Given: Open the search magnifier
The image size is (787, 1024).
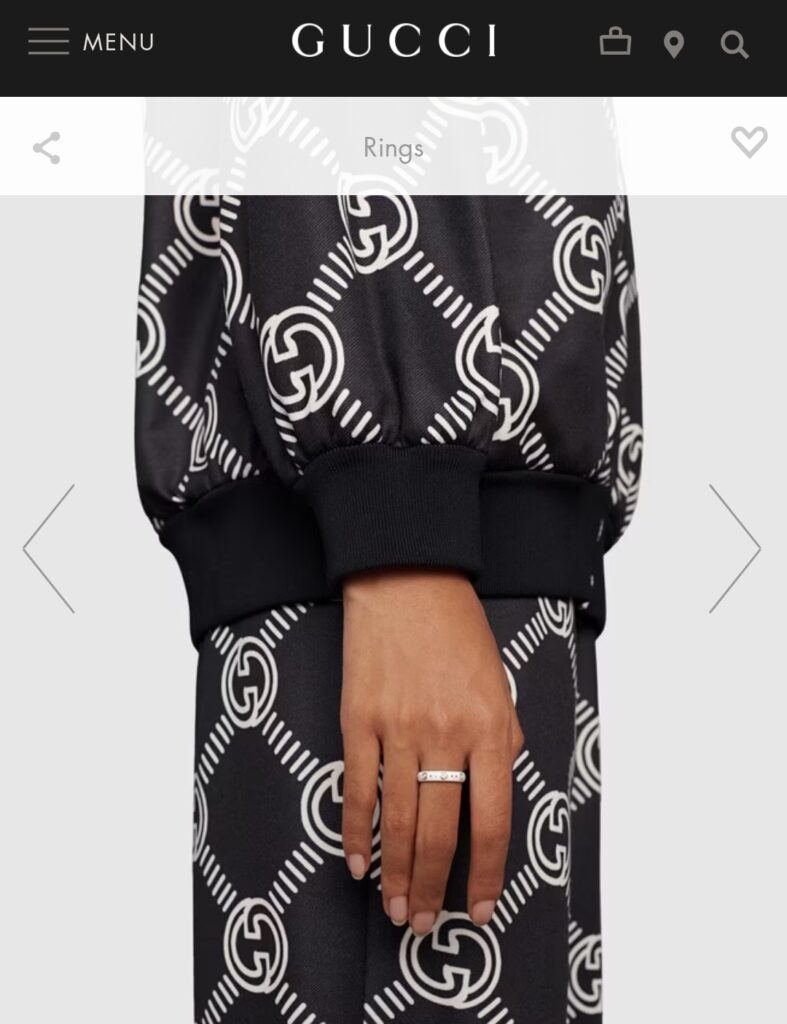Looking at the screenshot, I should (x=734, y=45).
